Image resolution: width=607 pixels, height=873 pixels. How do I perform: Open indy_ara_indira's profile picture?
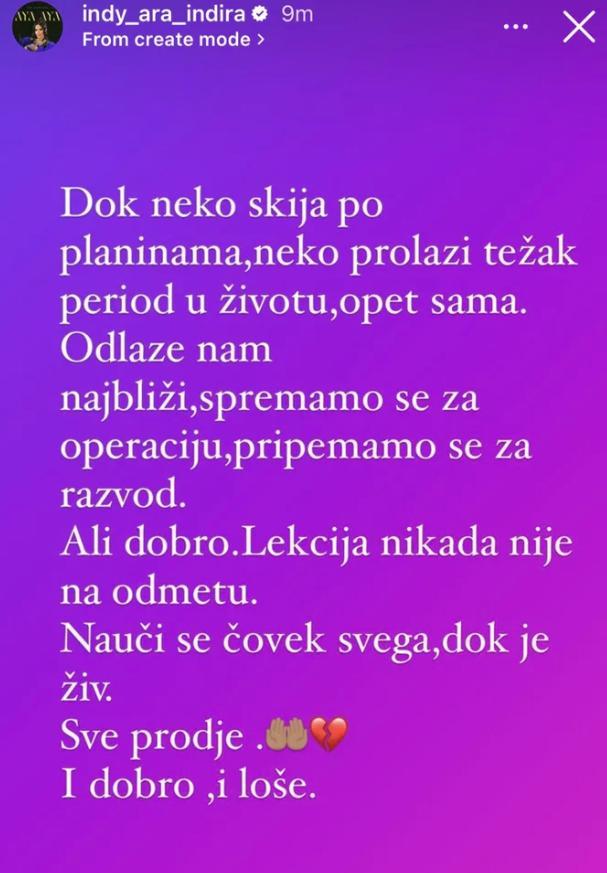coord(37,27)
